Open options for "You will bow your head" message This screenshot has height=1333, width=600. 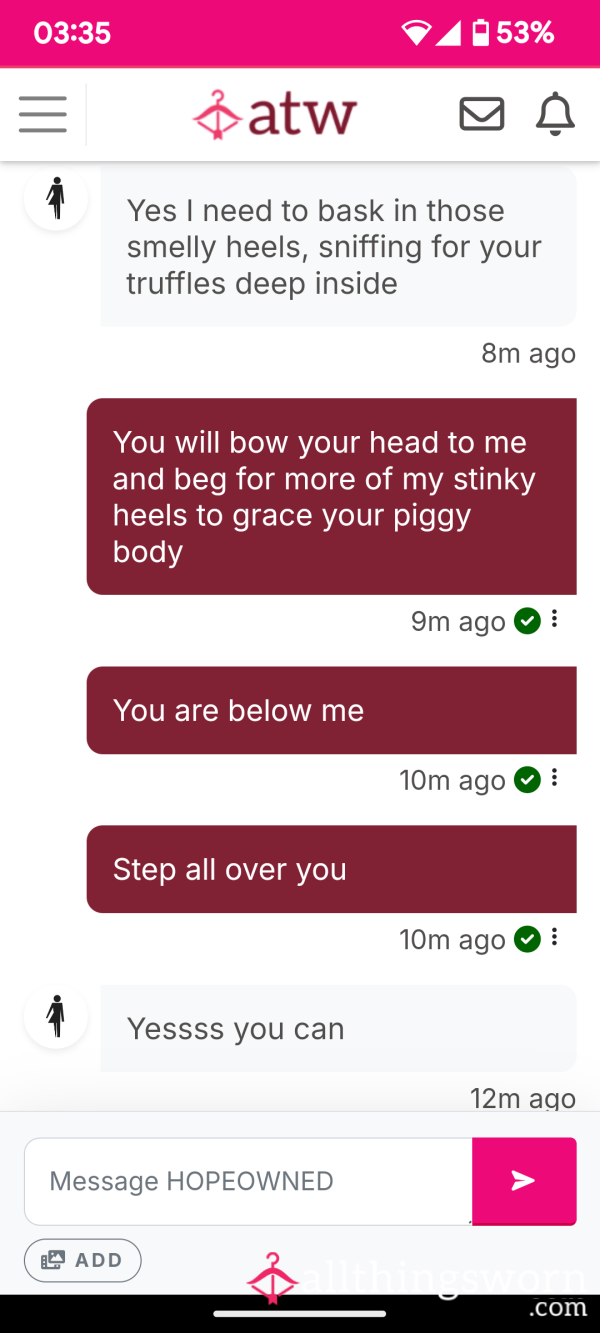pos(554,619)
